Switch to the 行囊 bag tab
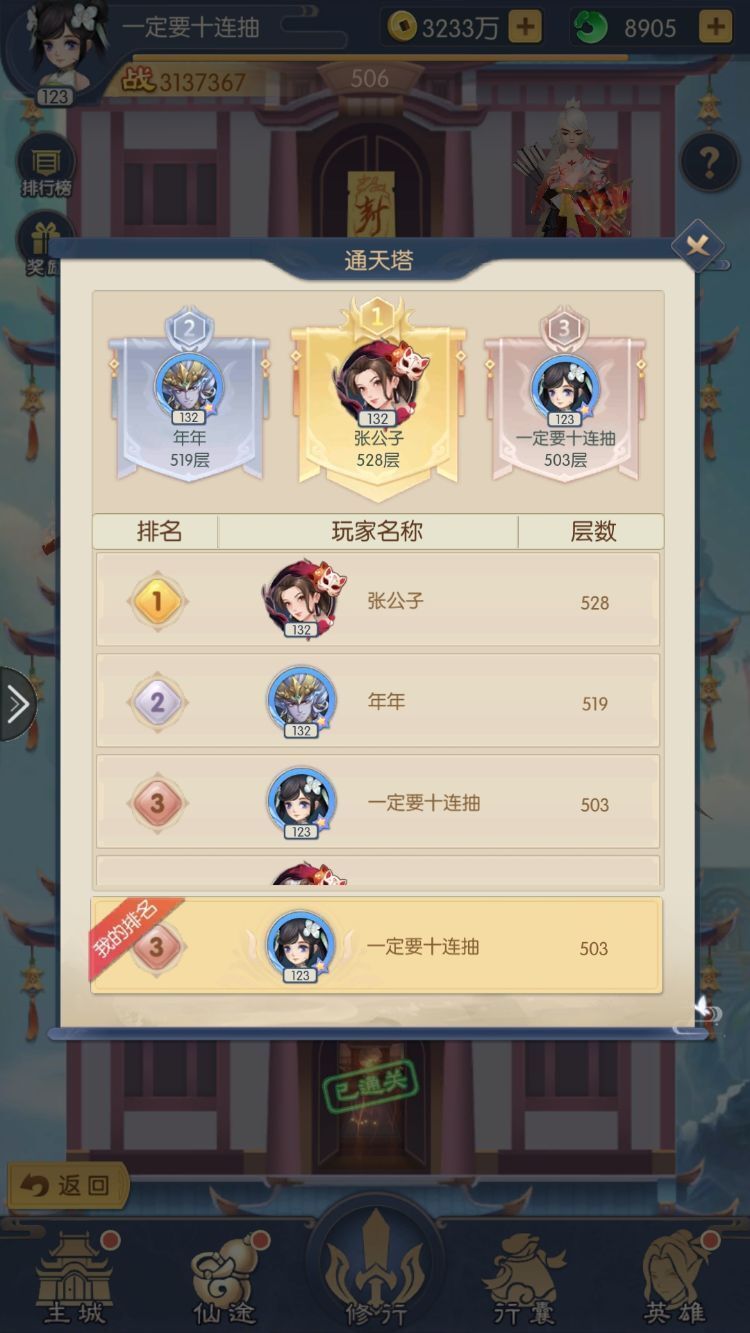The height and width of the screenshot is (1333, 750). [521, 1280]
